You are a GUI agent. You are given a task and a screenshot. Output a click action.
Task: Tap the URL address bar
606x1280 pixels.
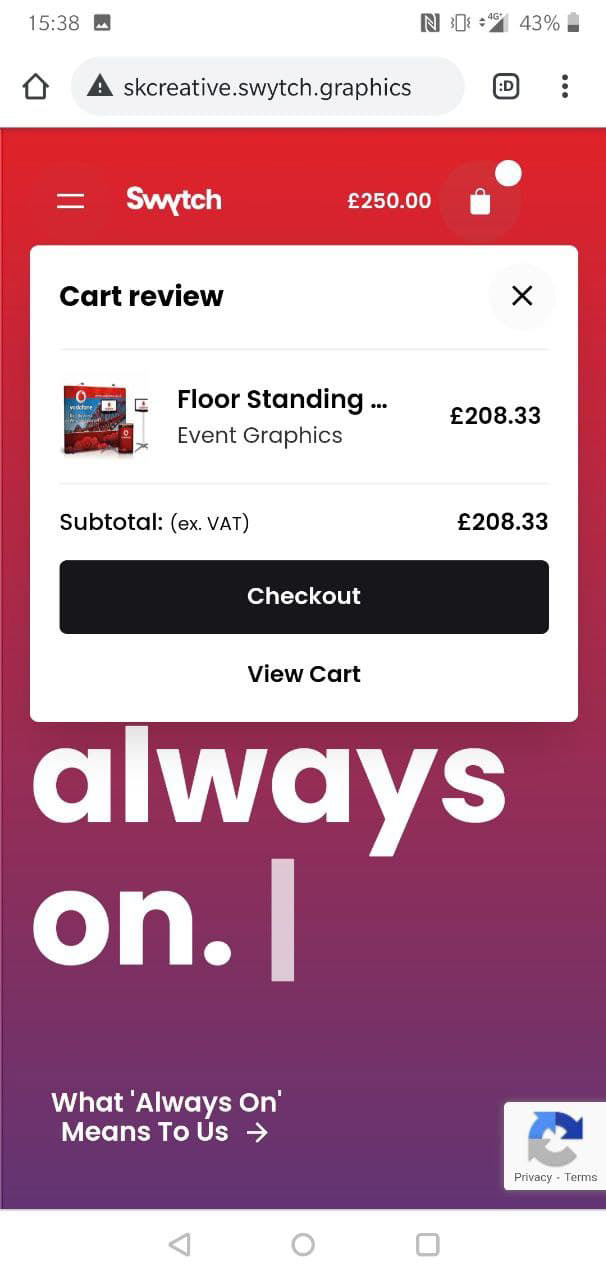[267, 87]
